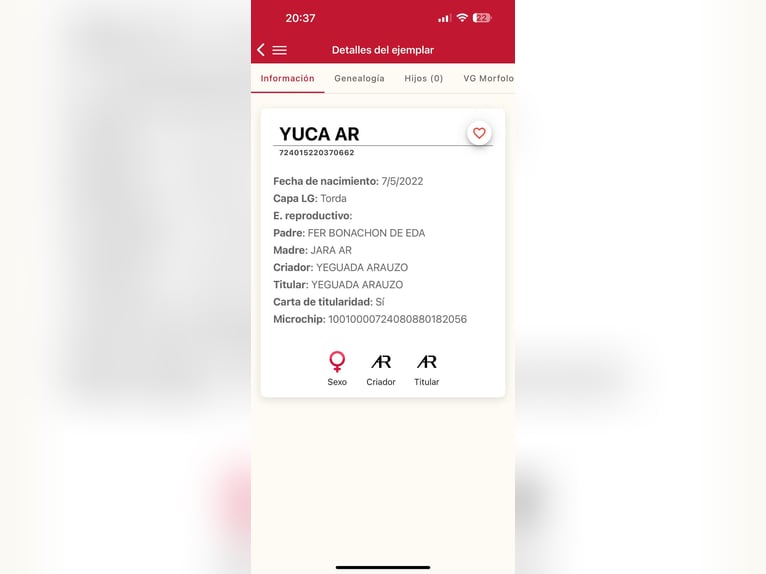Open the hamburger menu

click(280, 50)
